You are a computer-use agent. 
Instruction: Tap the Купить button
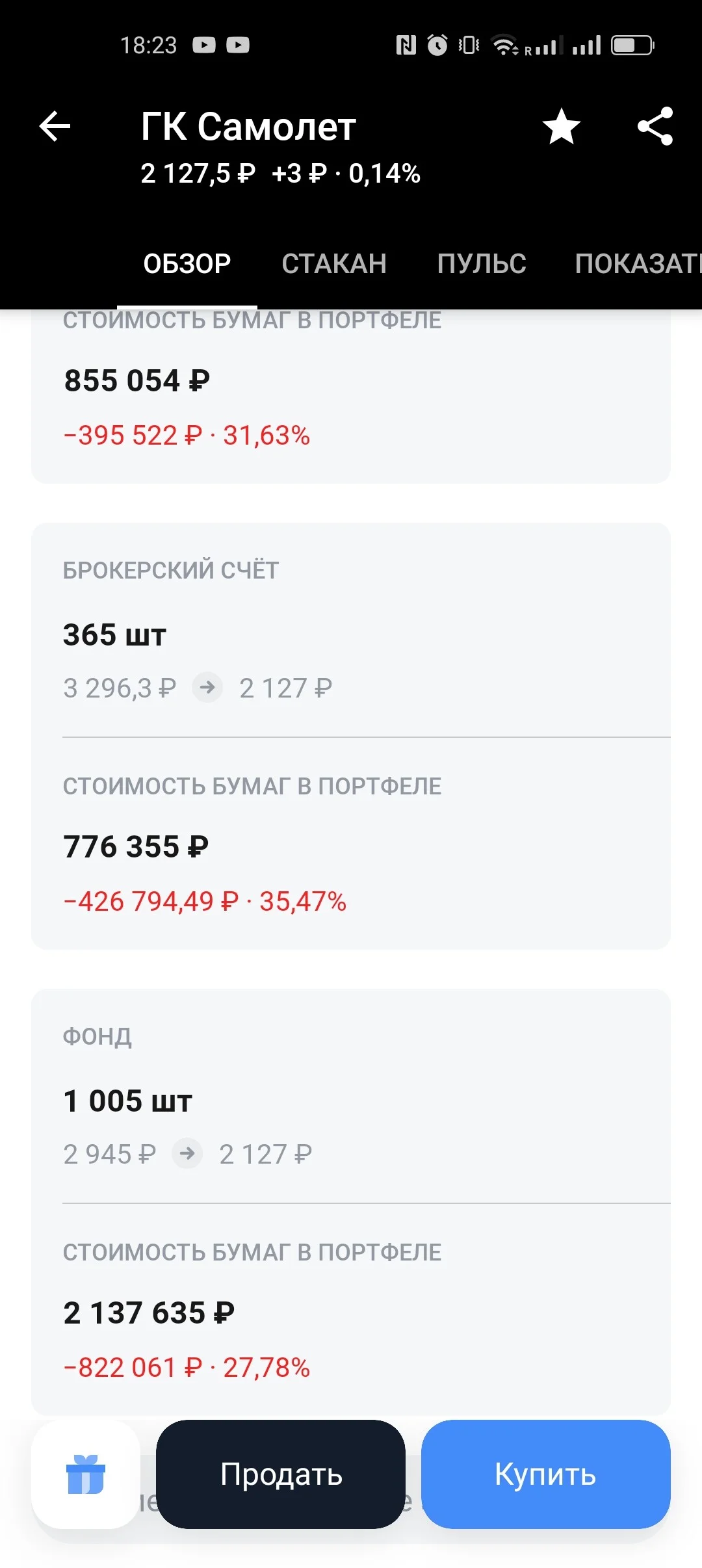(546, 1474)
